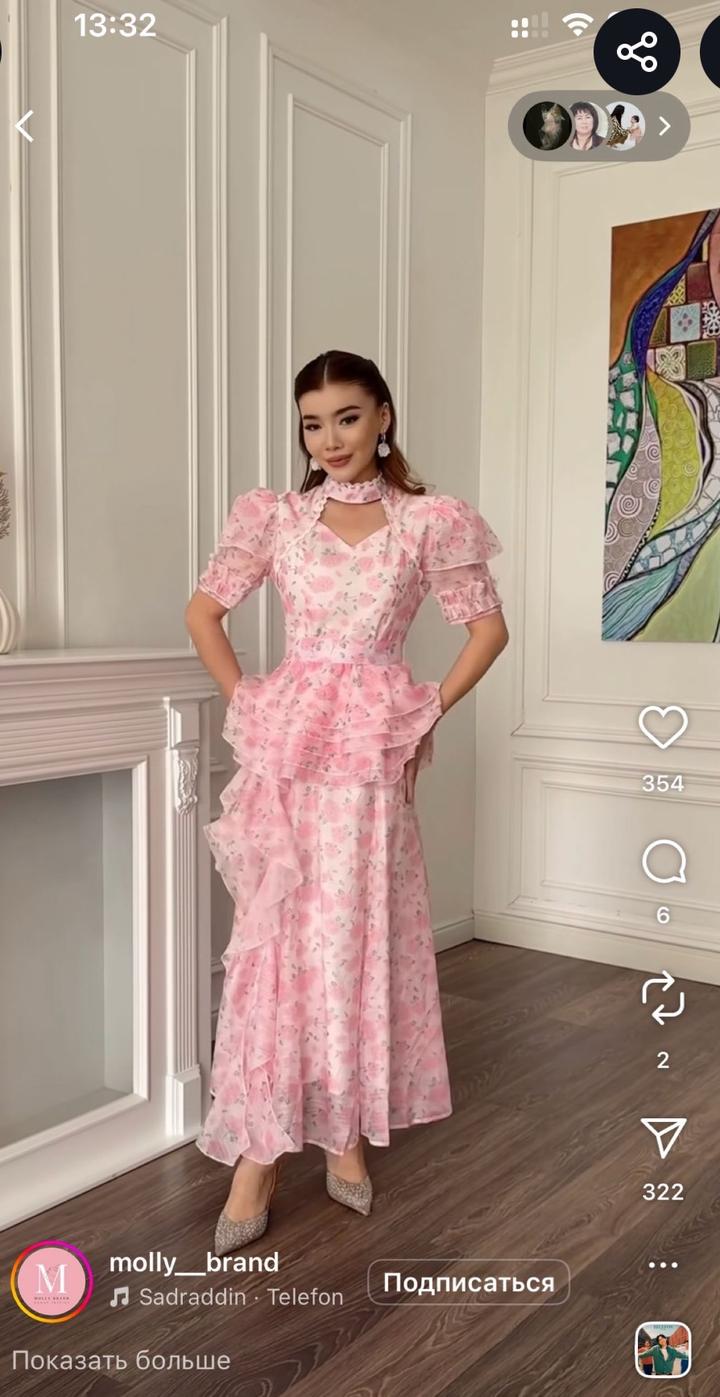Open molly__brand profile picture
Screen dimensions: 720x1397
(x=52, y=1281)
